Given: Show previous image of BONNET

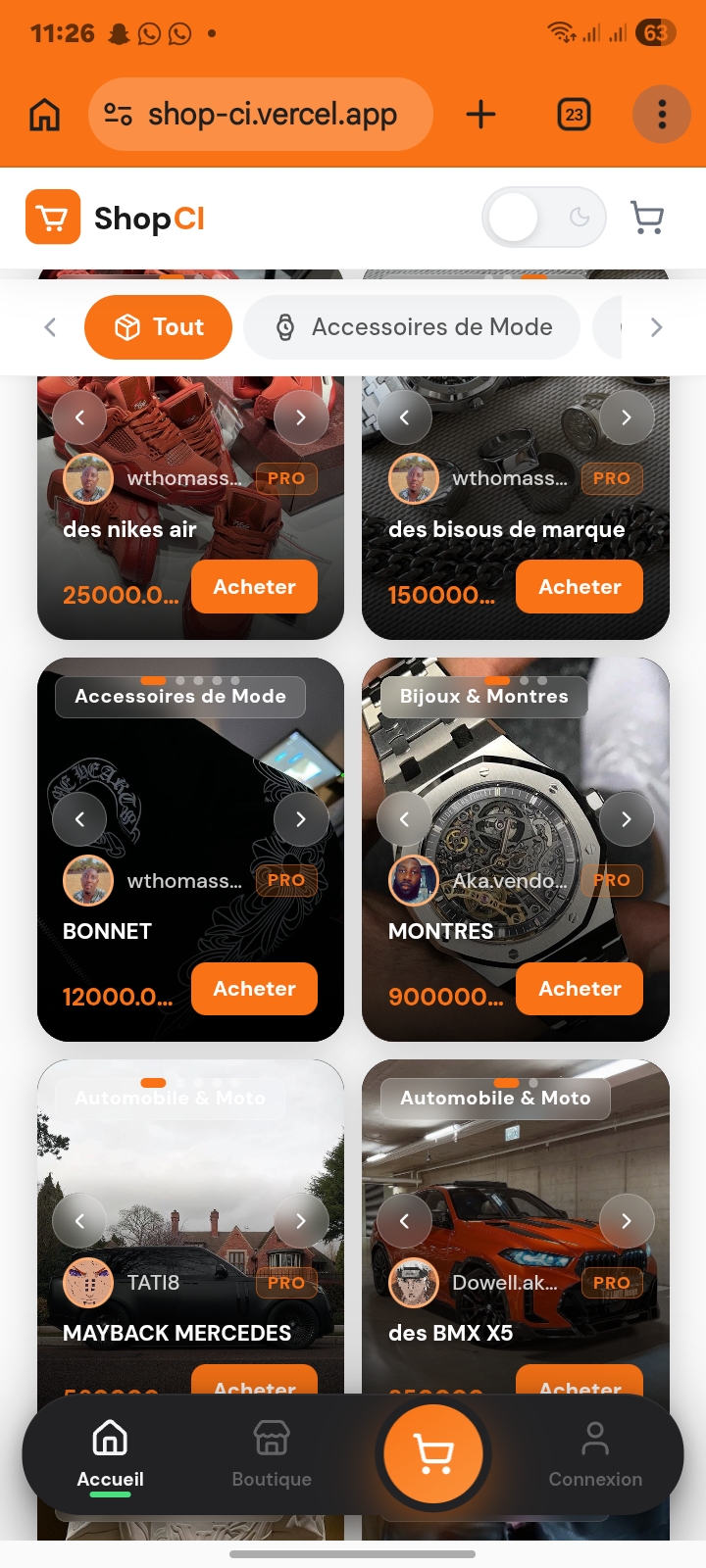Looking at the screenshot, I should point(79,819).
